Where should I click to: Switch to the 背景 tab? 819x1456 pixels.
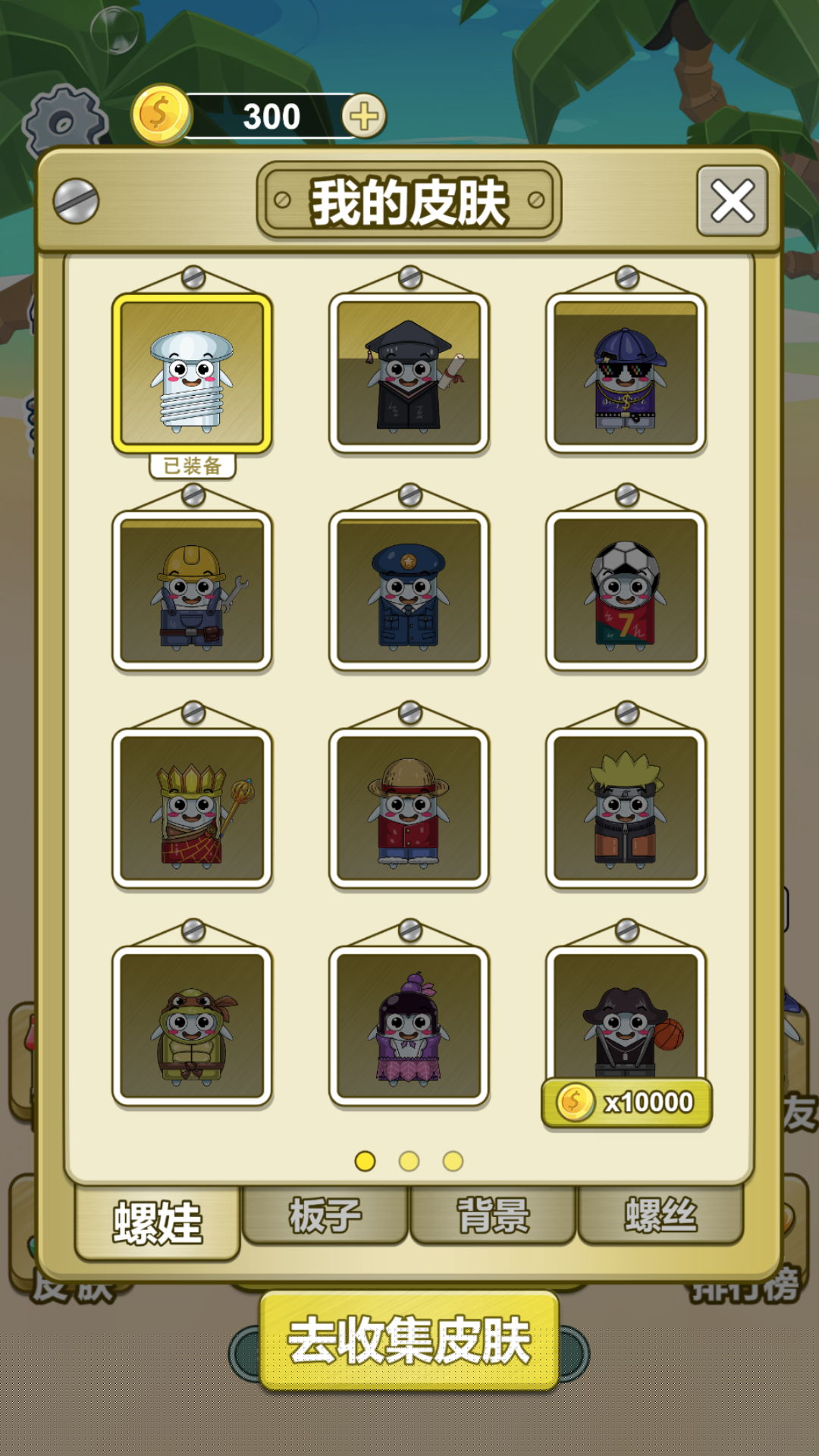(x=493, y=1216)
